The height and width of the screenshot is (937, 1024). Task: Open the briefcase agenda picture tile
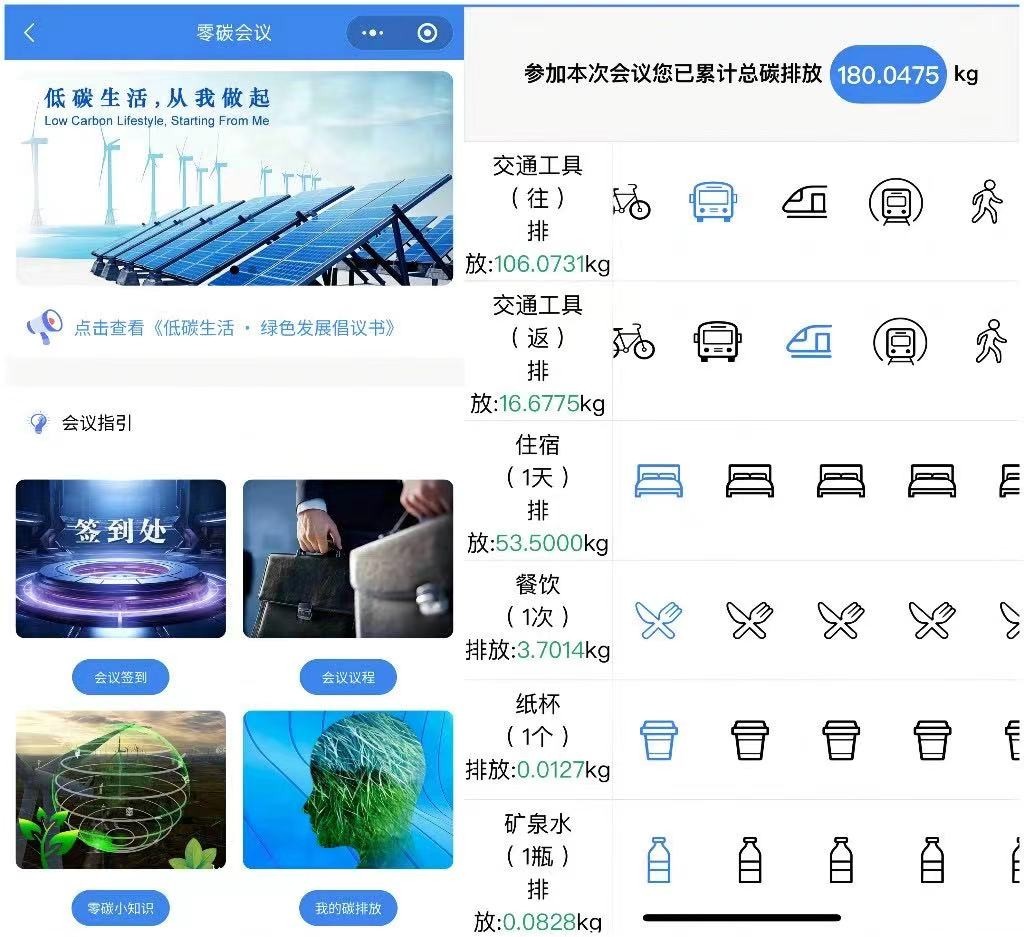pos(348,559)
